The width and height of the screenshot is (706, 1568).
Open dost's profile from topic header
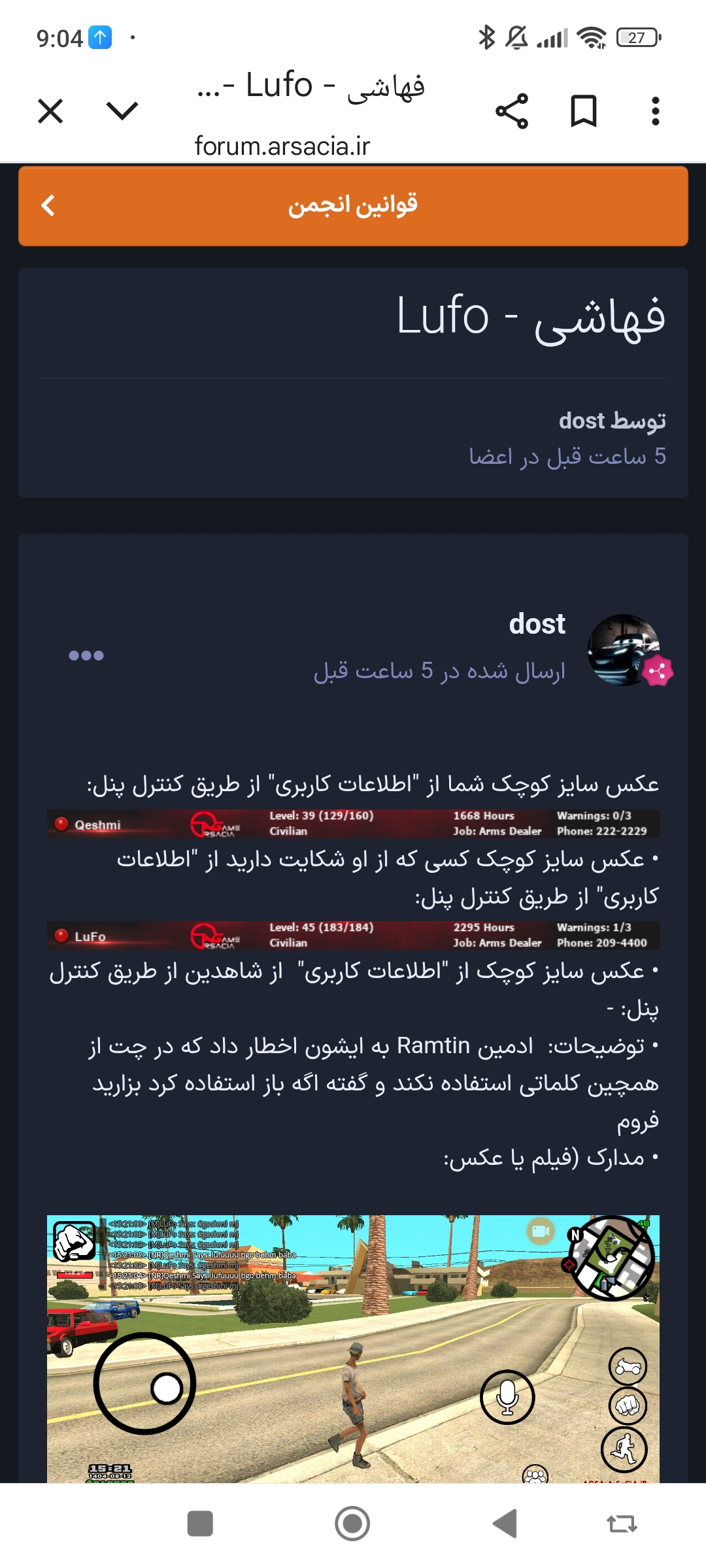click(x=582, y=421)
